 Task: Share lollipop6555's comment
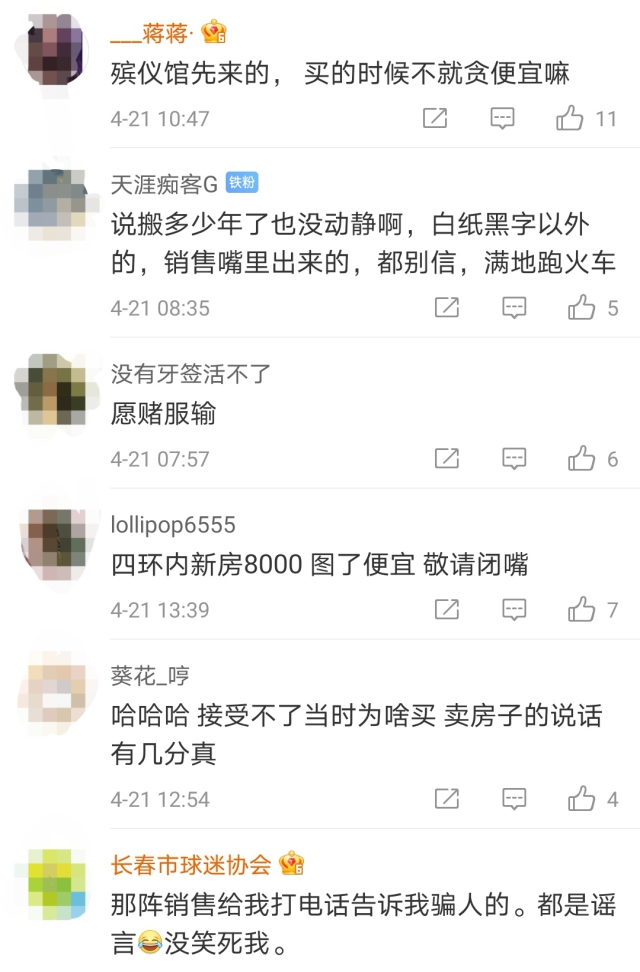click(x=447, y=609)
